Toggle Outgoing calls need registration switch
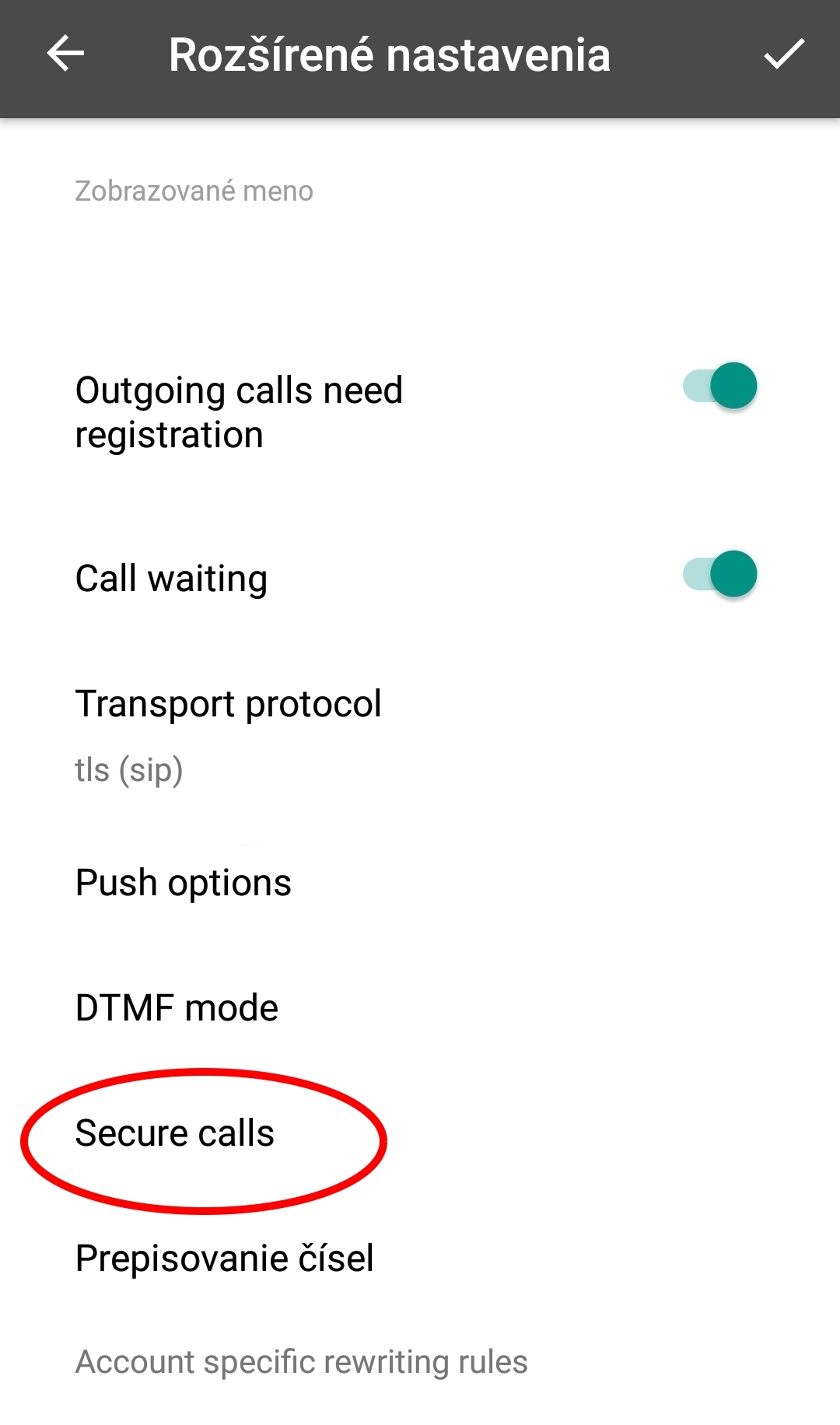This screenshot has width=840, height=1425. point(720,386)
